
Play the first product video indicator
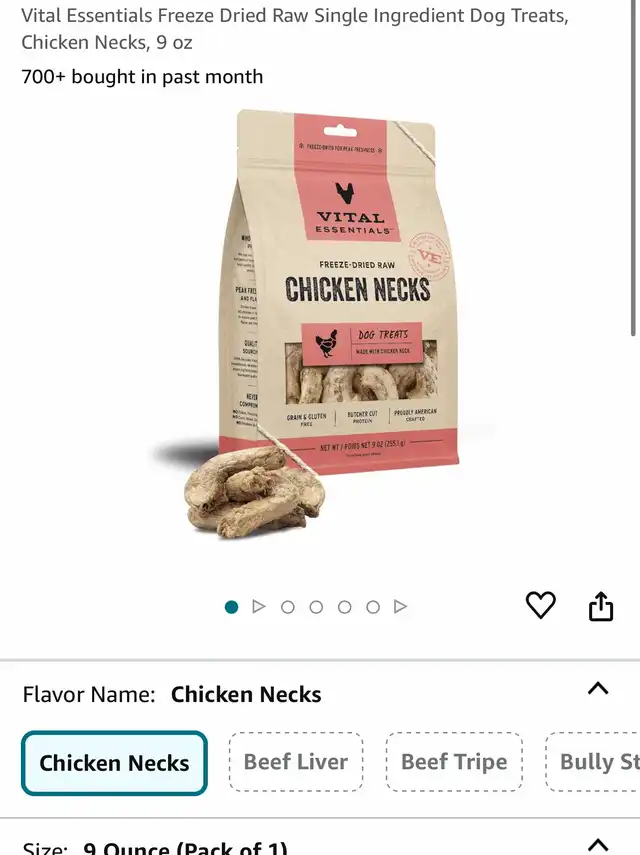point(259,607)
